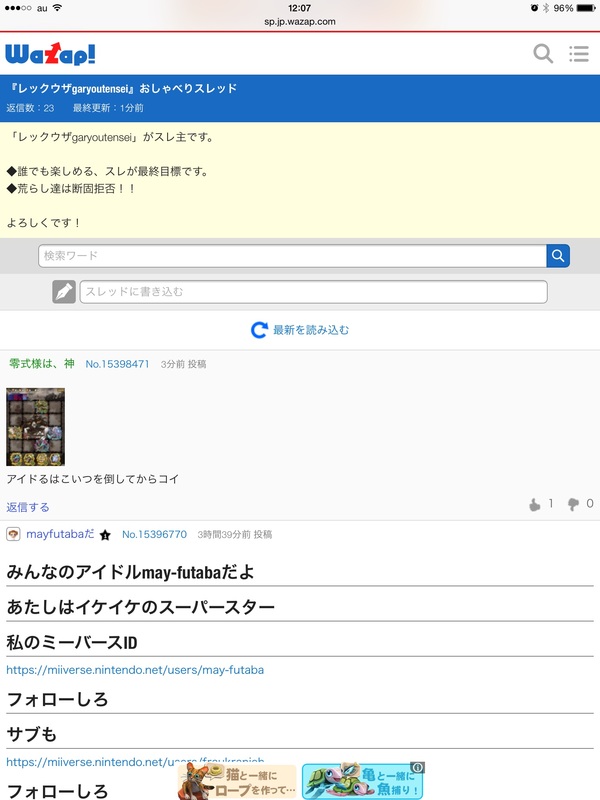600x800 pixels.
Task: Open post No.15398471 link
Action: coord(117,365)
